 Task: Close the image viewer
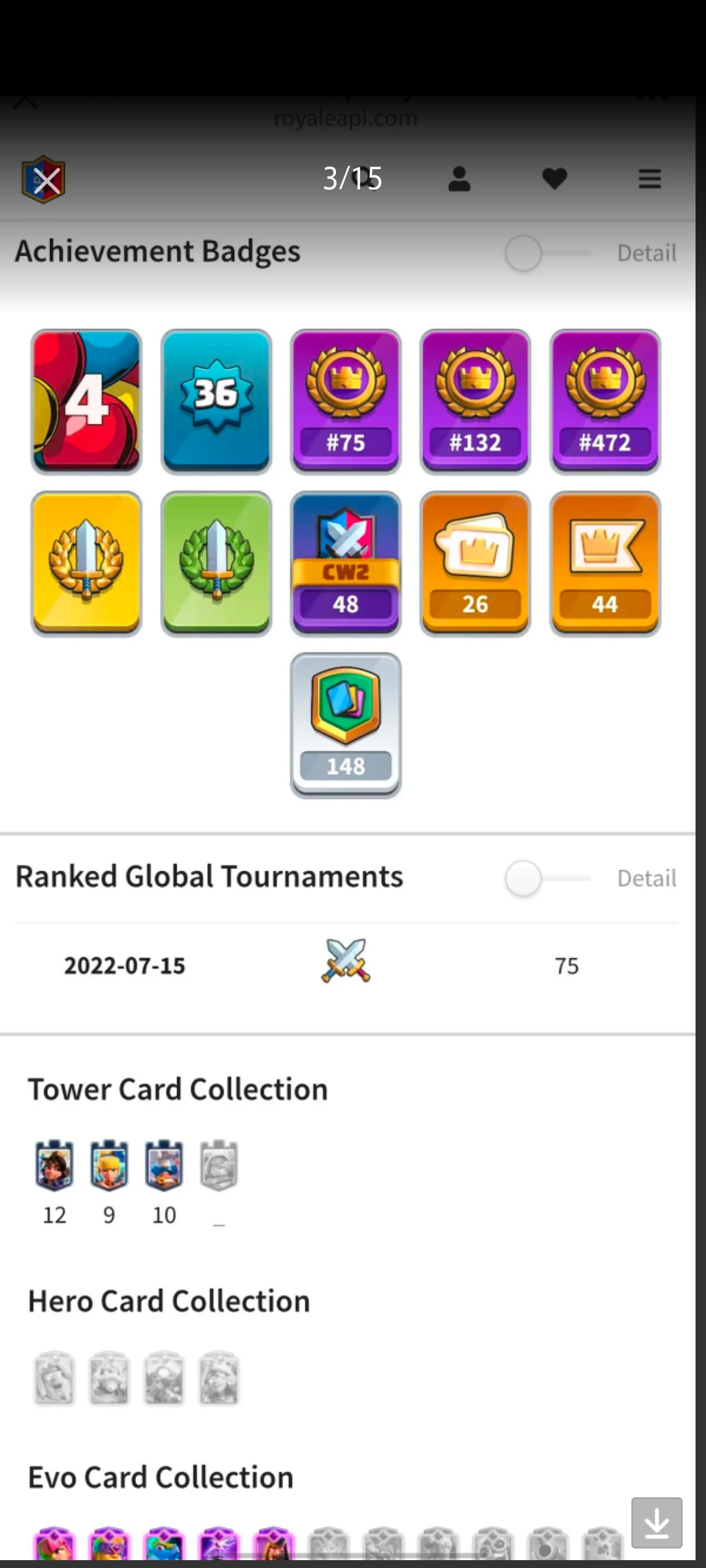tap(46, 180)
